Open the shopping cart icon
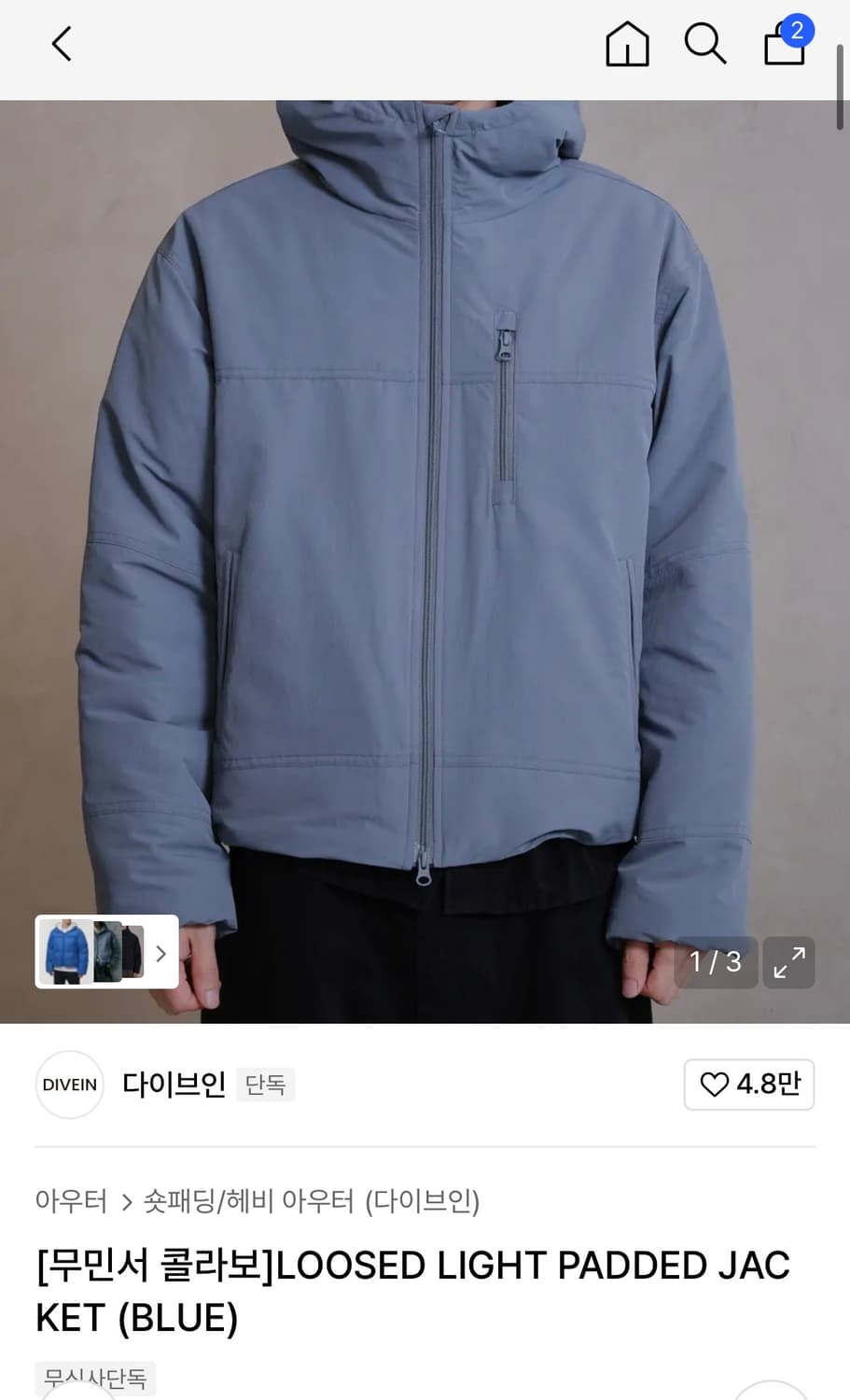Screen dimensions: 850x1400 782,49
